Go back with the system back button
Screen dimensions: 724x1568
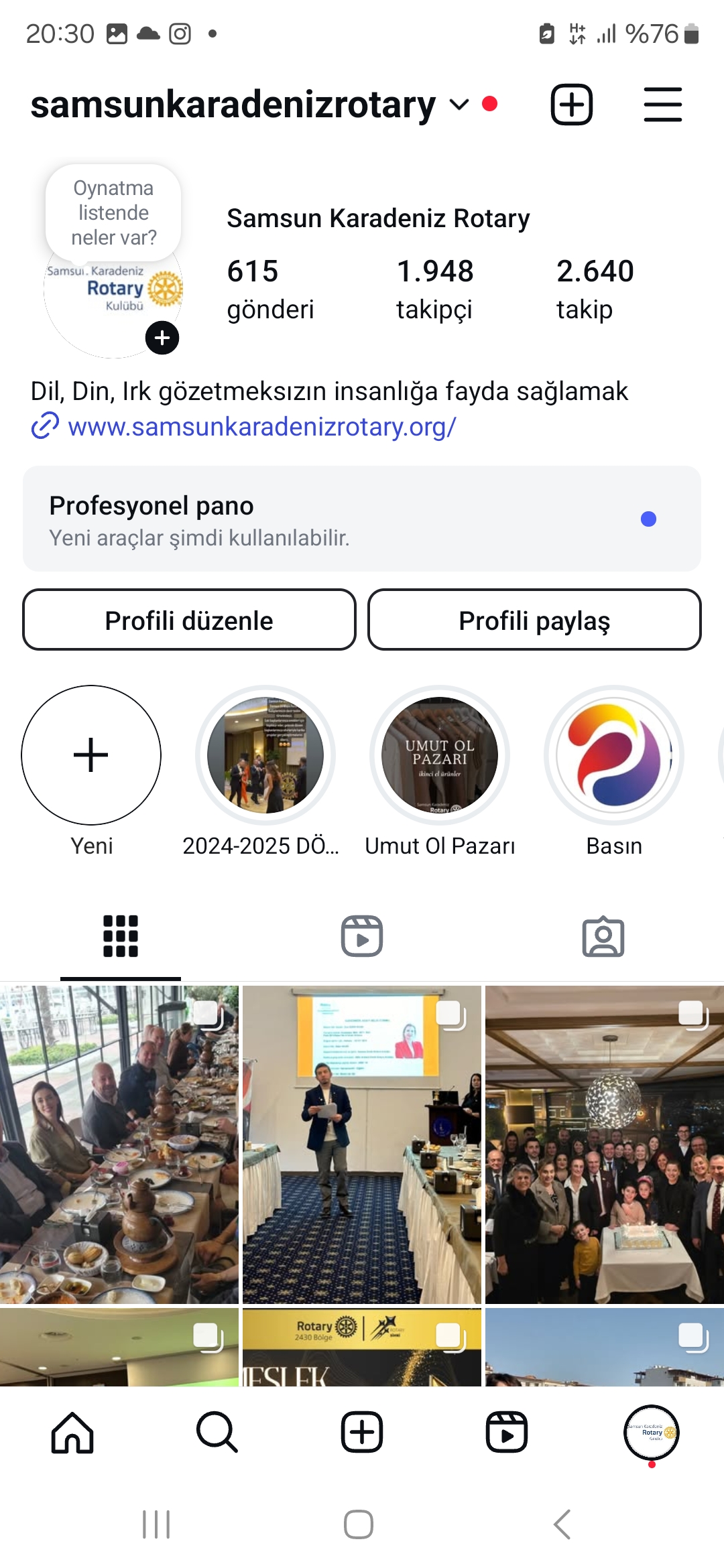[562, 1524]
